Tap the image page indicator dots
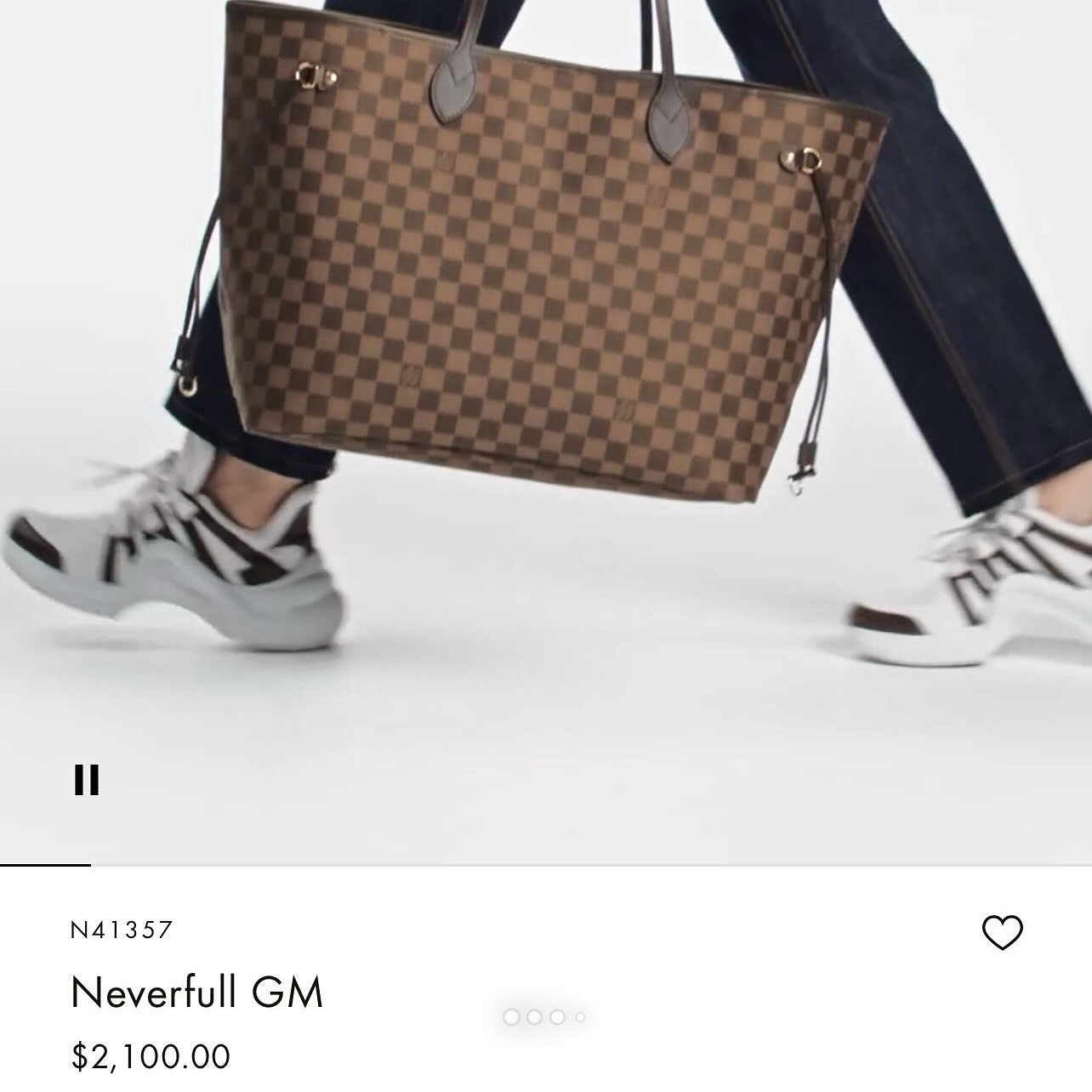 tap(543, 1017)
